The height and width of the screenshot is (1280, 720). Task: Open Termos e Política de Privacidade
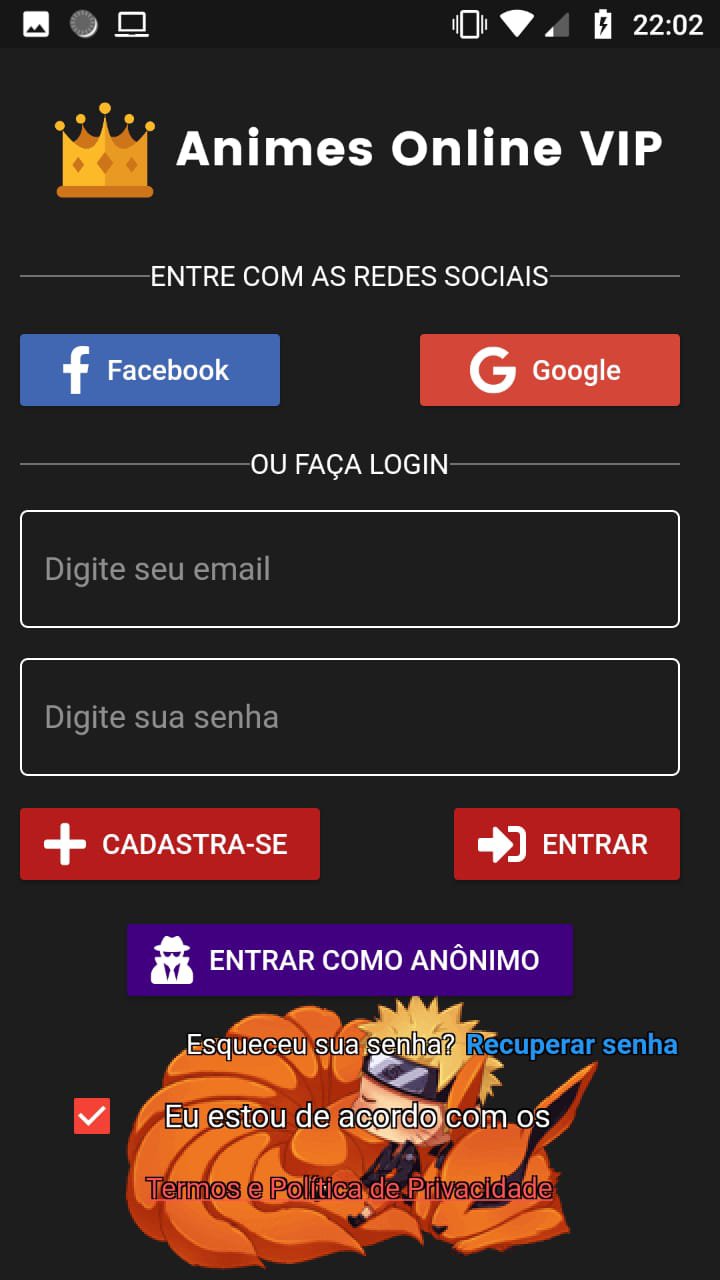pos(349,1188)
